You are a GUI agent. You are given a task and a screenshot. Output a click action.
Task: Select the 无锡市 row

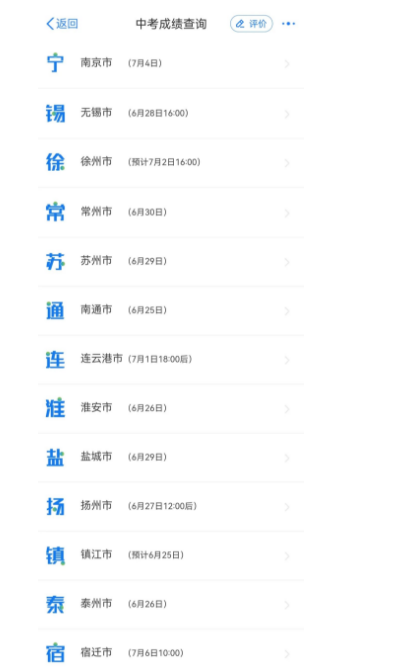click(171, 113)
